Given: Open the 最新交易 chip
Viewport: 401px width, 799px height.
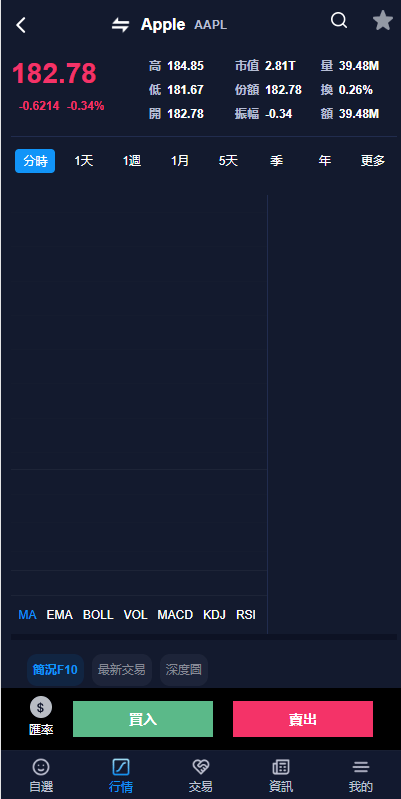Looking at the screenshot, I should pyautogui.click(x=121, y=670).
